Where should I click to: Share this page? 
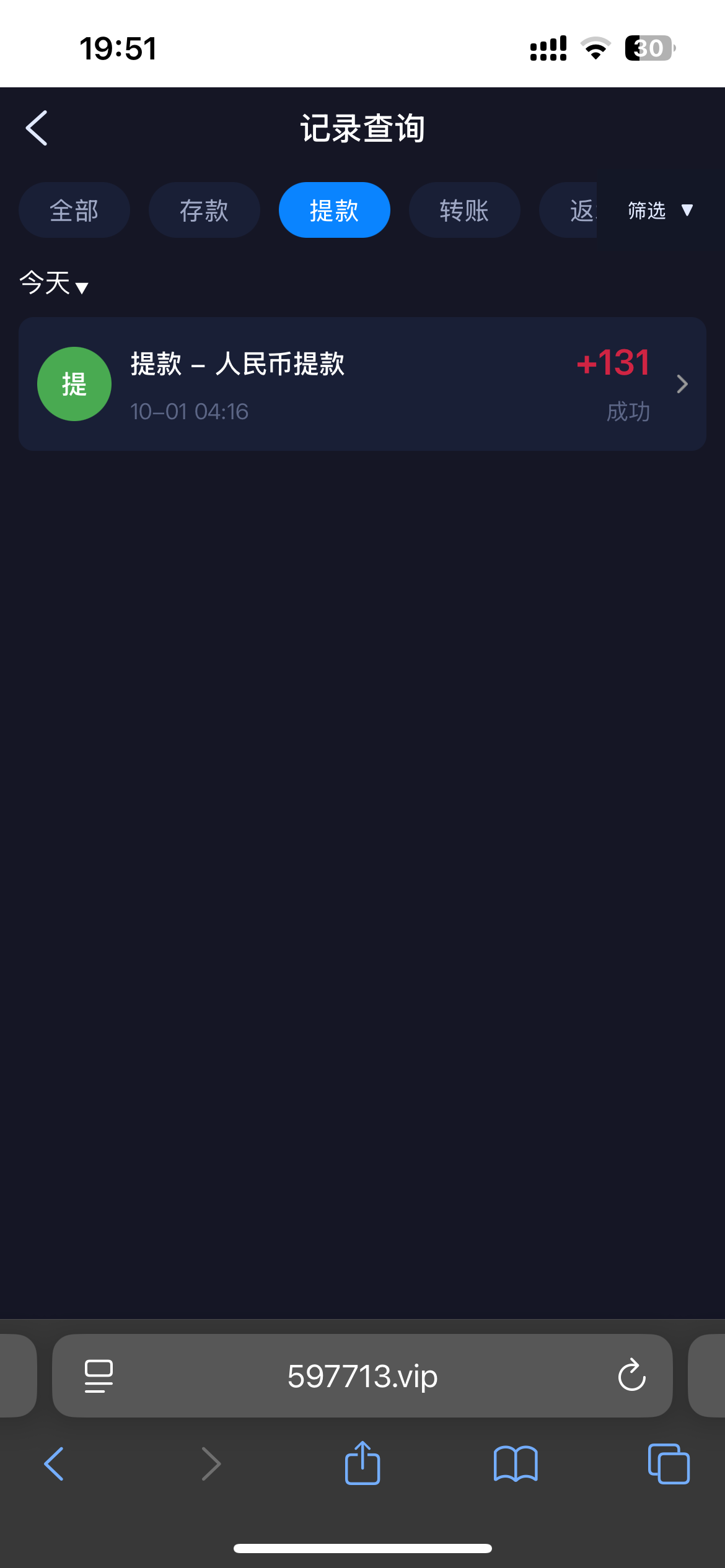point(362,1464)
